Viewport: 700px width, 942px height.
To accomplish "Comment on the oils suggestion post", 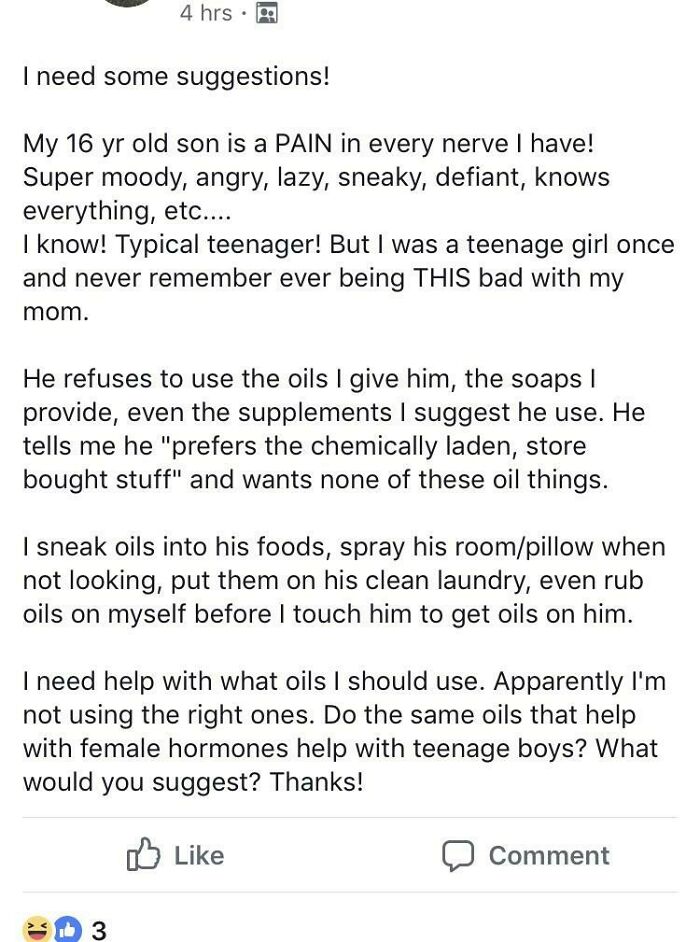I will 526,855.
